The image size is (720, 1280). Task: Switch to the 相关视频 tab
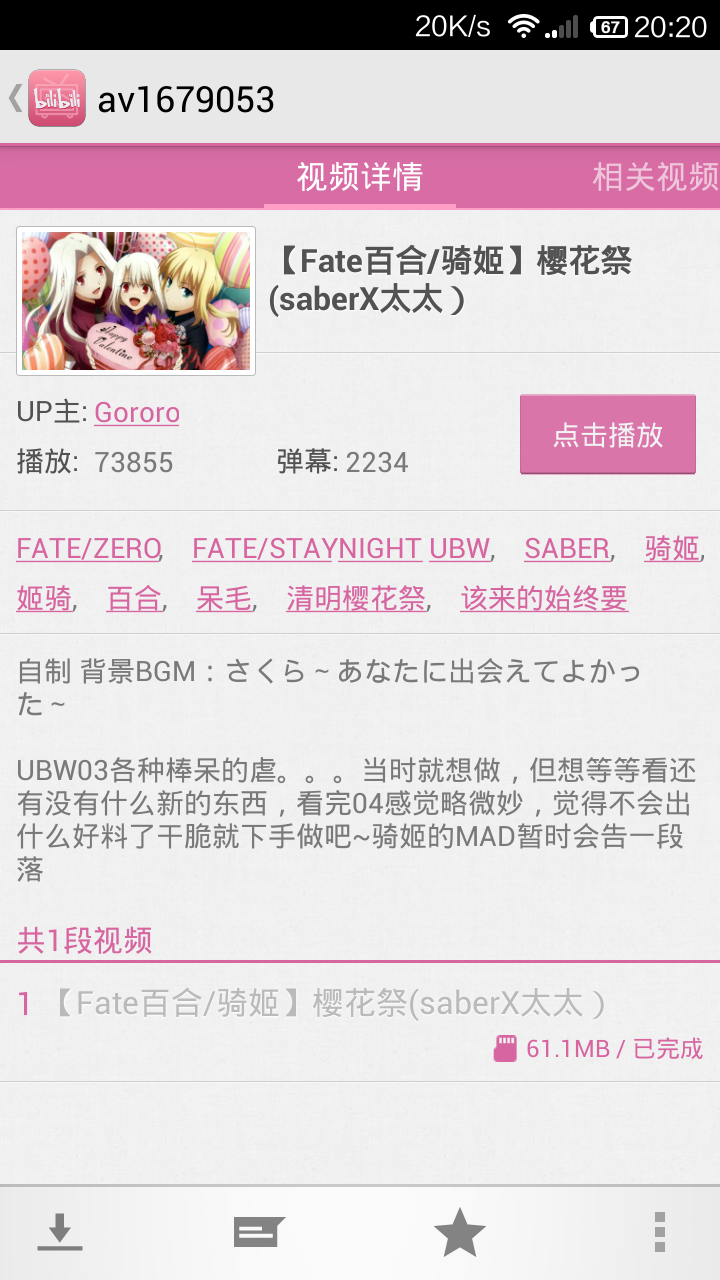tap(655, 177)
